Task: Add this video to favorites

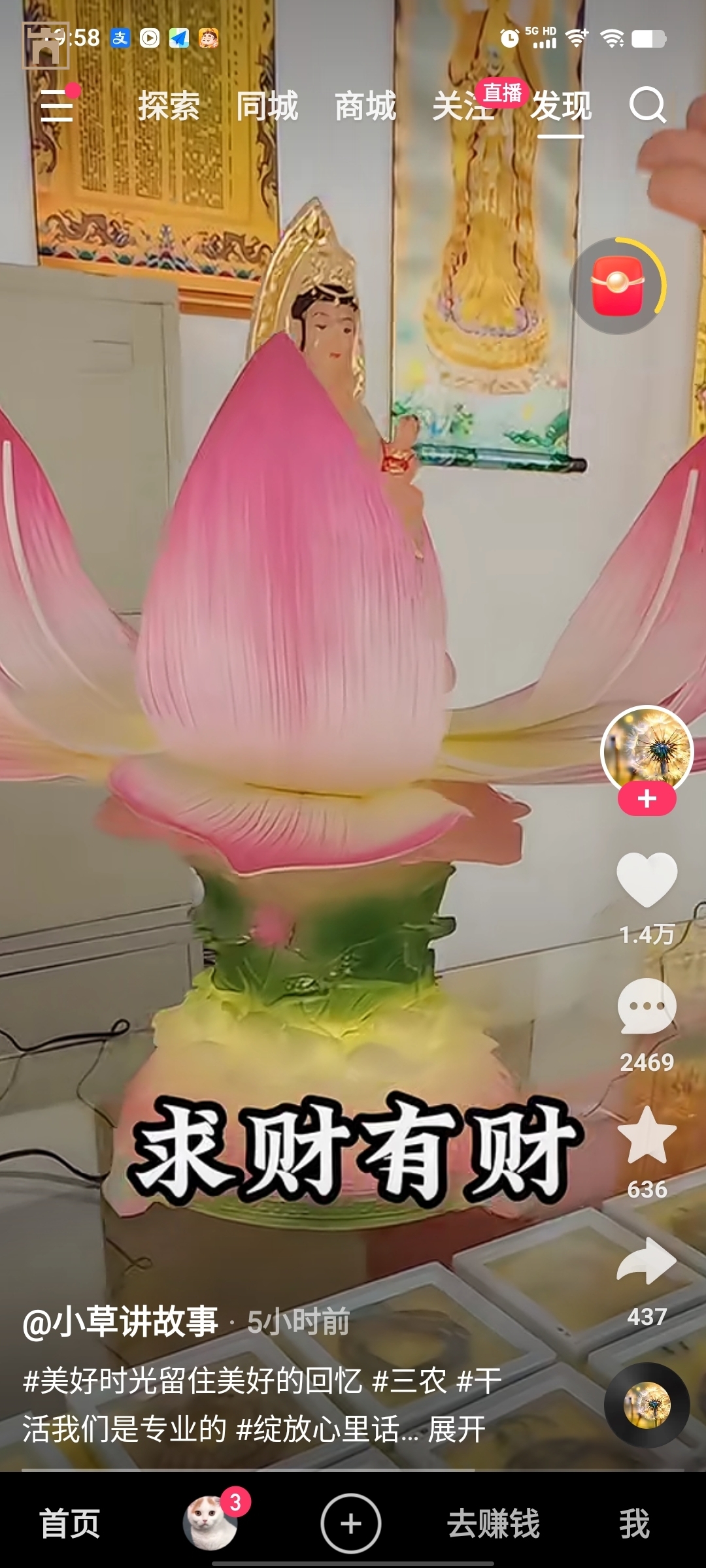Action: pos(647,1135)
